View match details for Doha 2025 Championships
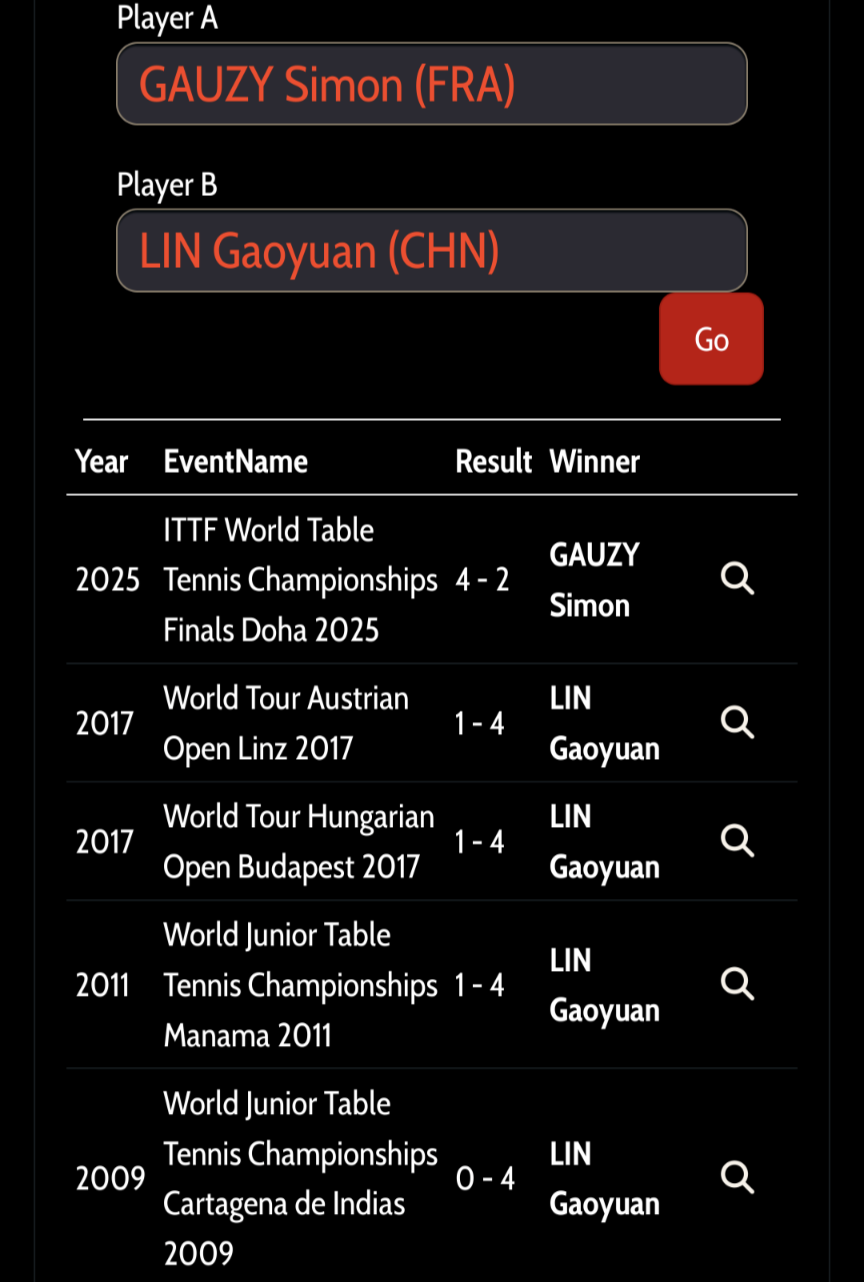 point(737,579)
